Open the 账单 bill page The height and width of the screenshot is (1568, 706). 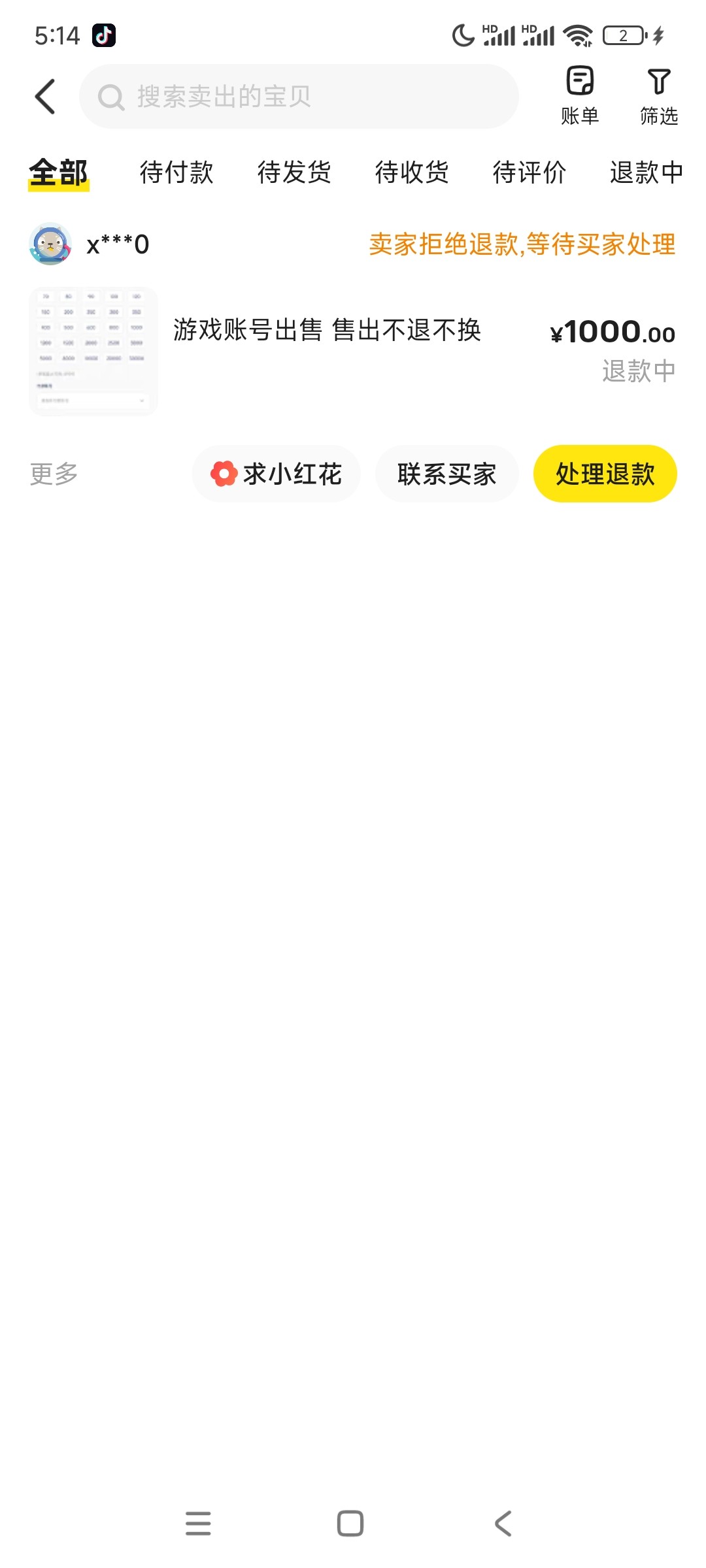point(579,96)
